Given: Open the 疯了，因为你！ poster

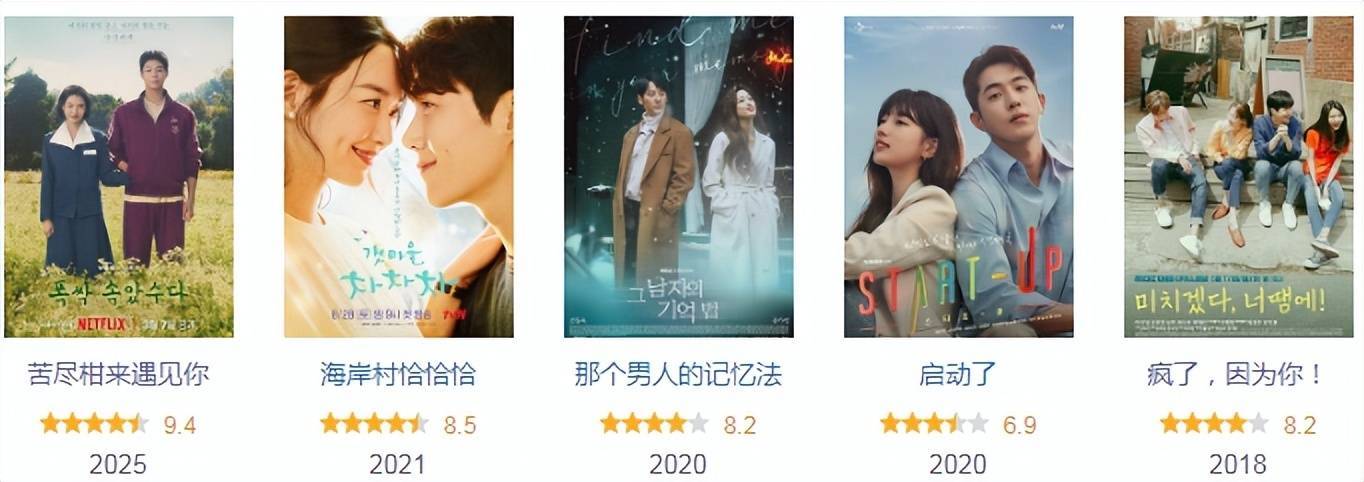Looking at the screenshot, I should pyautogui.click(x=1238, y=177).
